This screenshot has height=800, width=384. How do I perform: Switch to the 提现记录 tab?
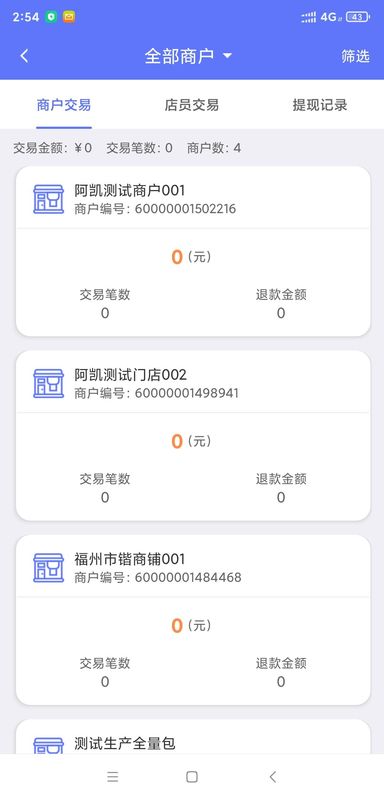pyautogui.click(x=320, y=105)
